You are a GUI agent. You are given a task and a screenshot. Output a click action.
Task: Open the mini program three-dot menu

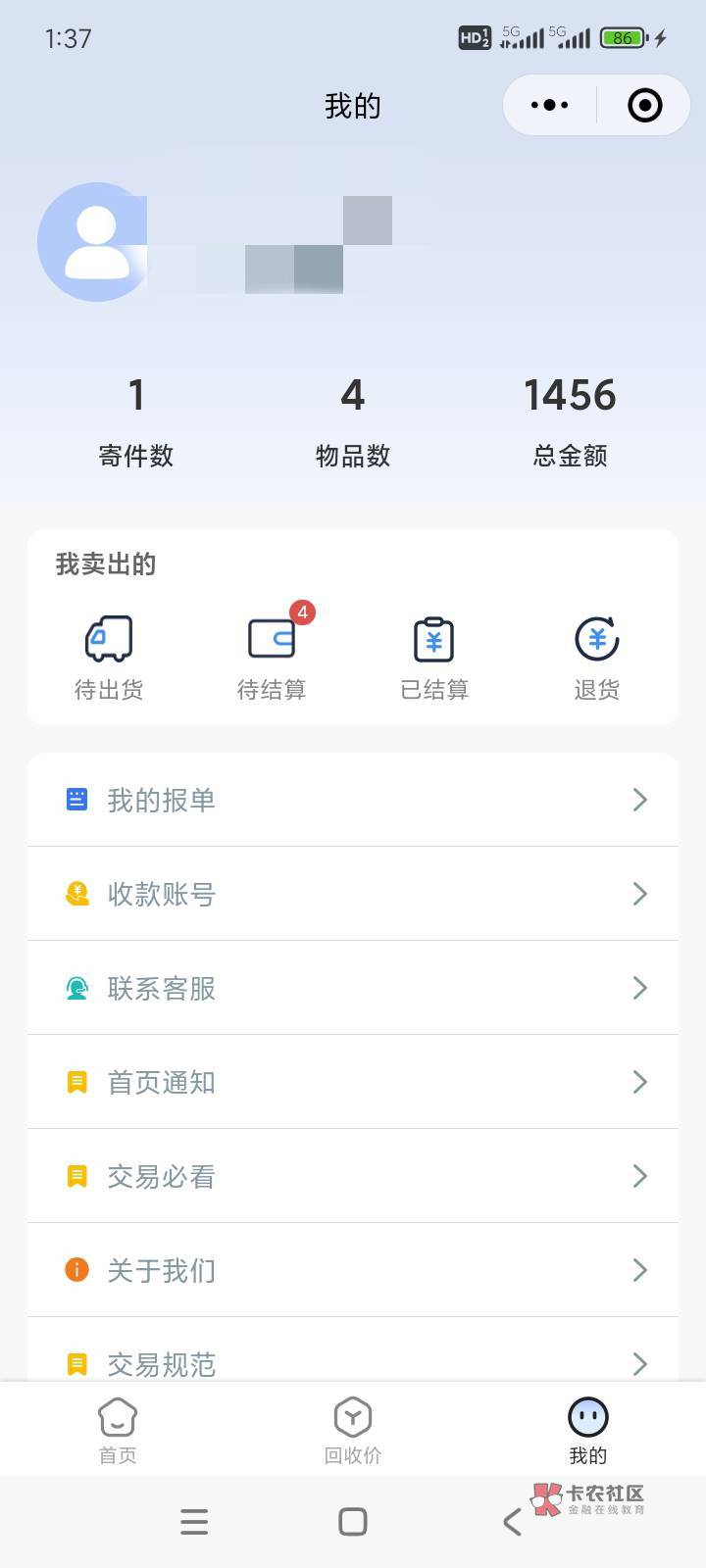pyautogui.click(x=549, y=105)
